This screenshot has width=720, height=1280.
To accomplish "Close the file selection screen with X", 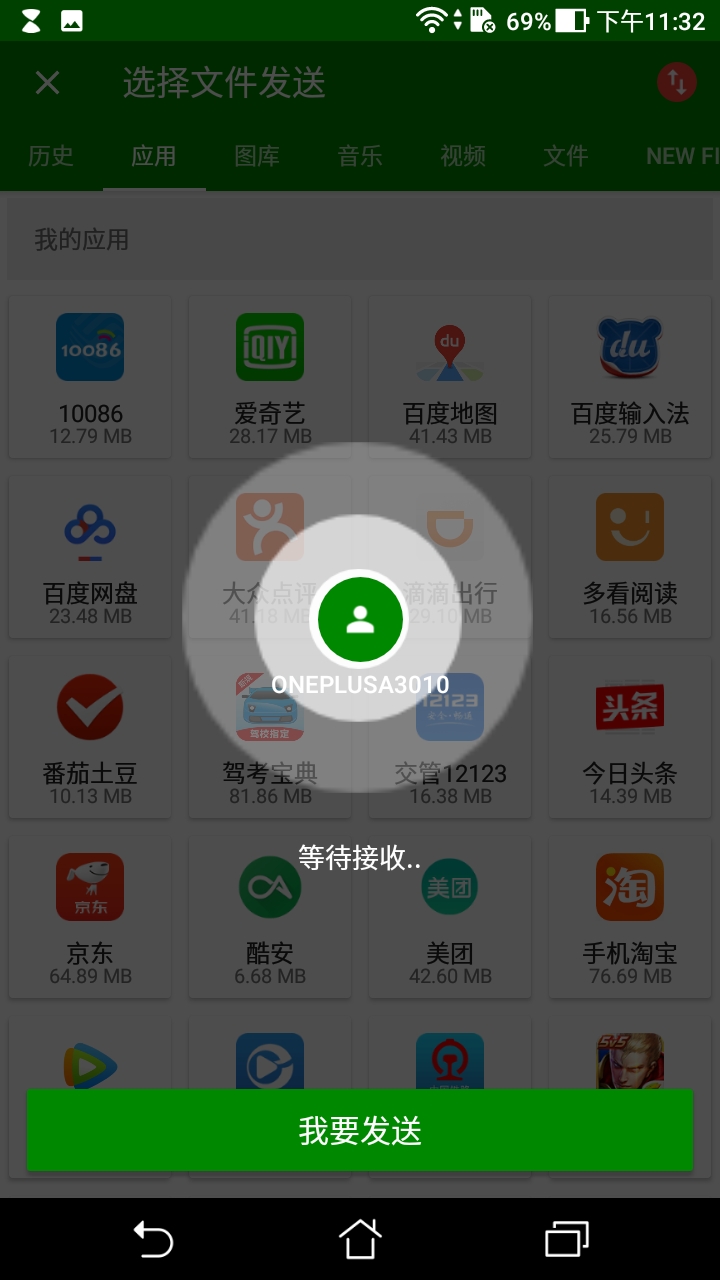I will (x=47, y=82).
